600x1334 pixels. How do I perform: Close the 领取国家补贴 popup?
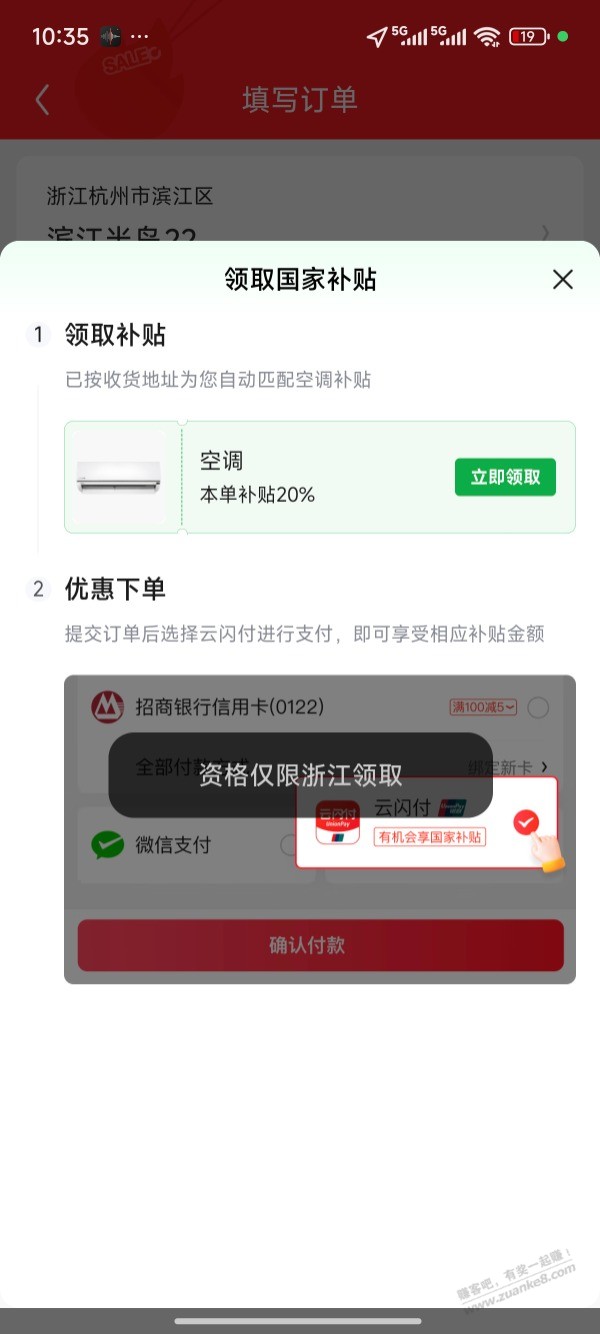(563, 279)
